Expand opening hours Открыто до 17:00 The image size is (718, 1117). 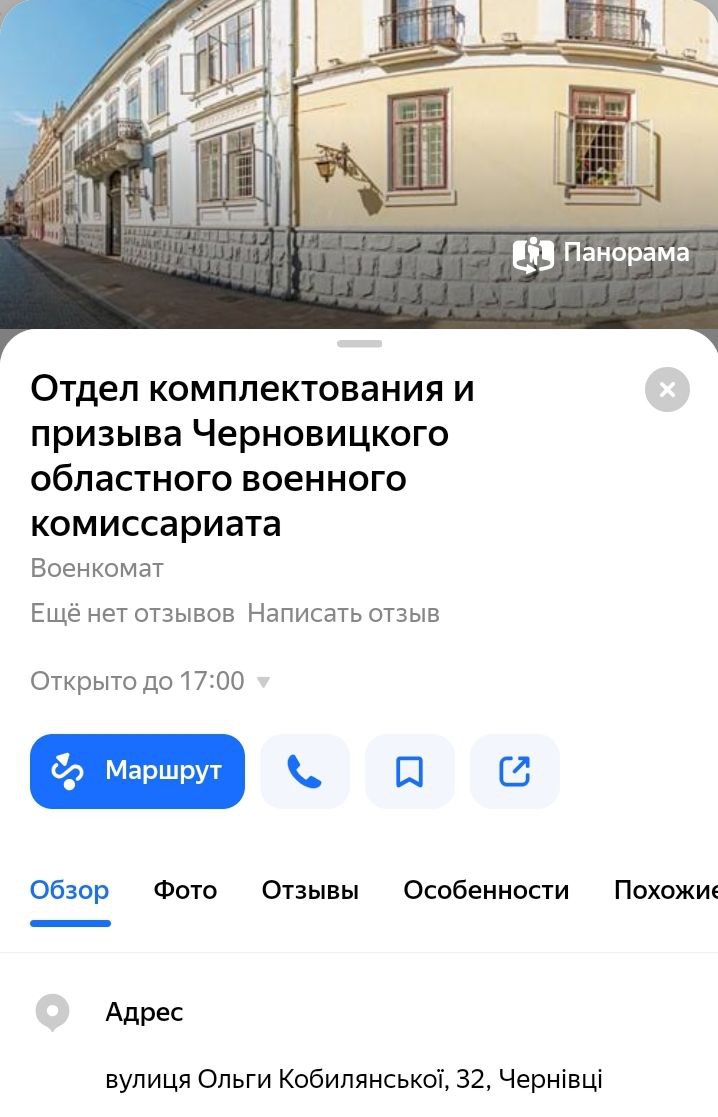[x=150, y=682]
